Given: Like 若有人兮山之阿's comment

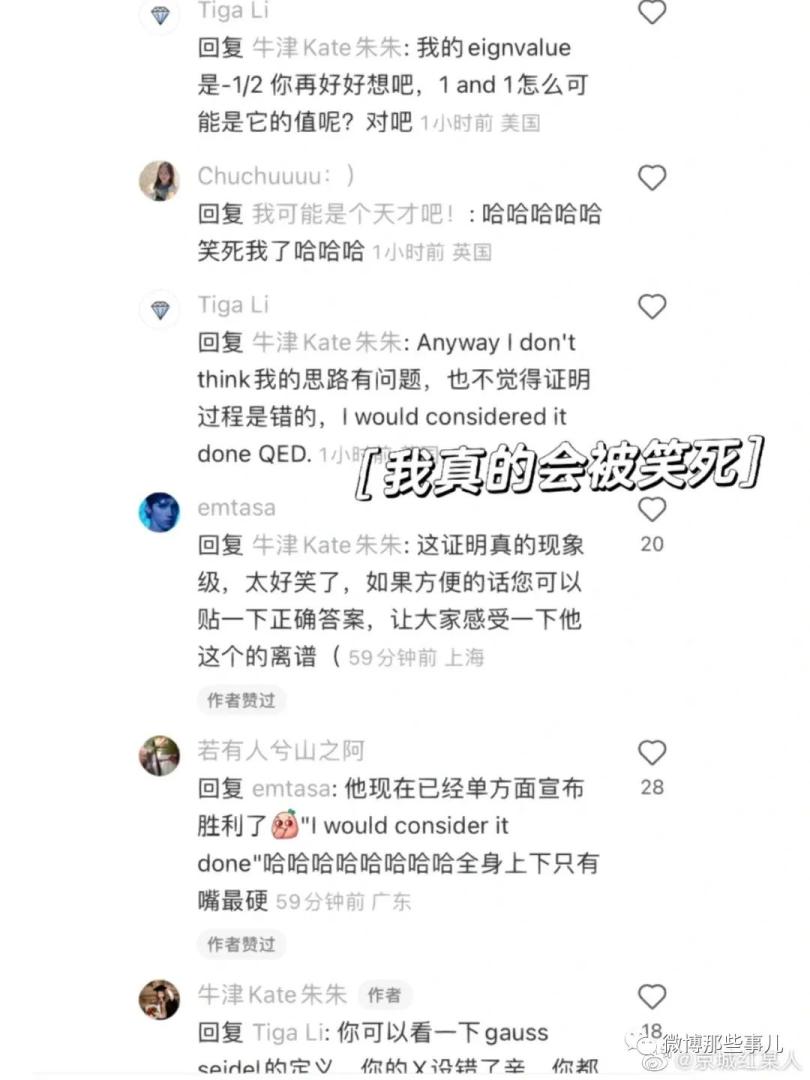Looking at the screenshot, I should pyautogui.click(x=652, y=753).
